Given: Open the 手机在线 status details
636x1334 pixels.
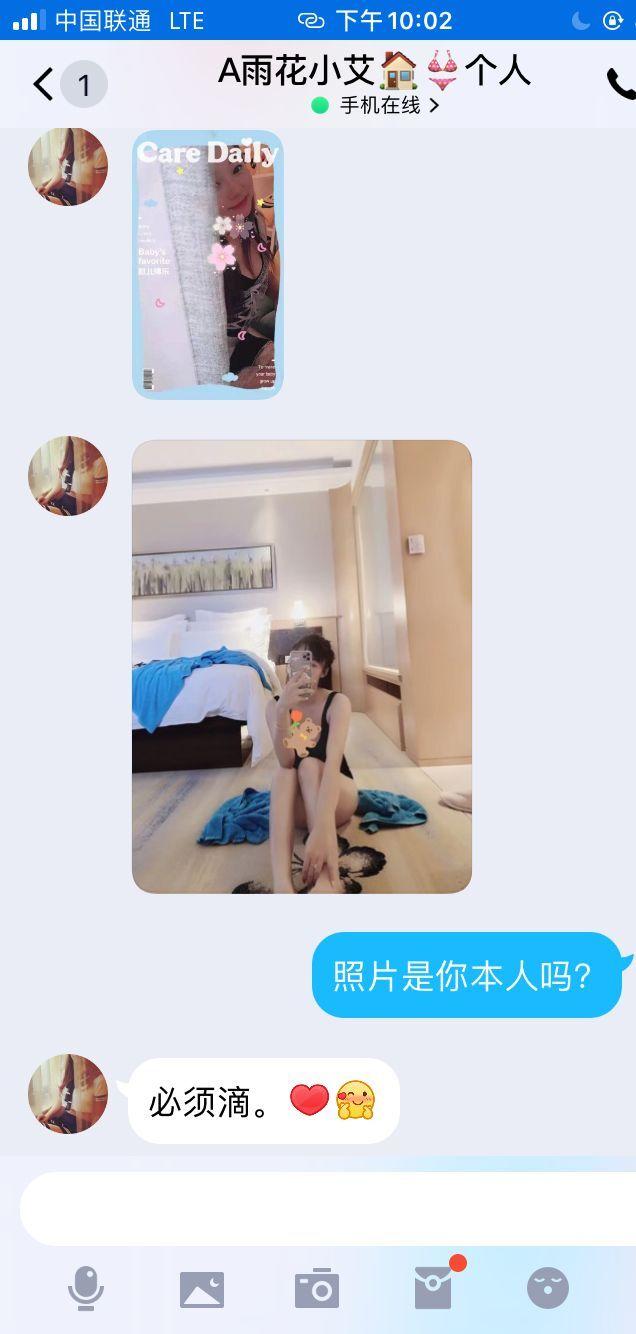Looking at the screenshot, I should click(x=380, y=105).
